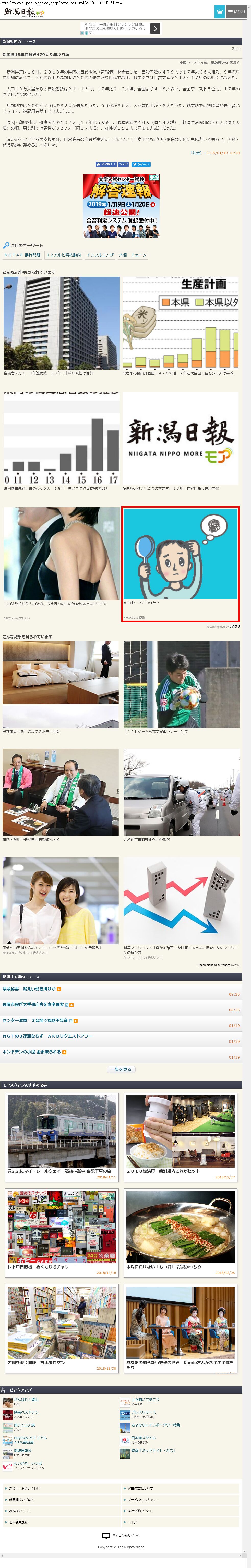The height and width of the screenshot is (1568, 251).
Task: Open the ゲーム形式で実戦トレーニング article
Action: point(181,687)
